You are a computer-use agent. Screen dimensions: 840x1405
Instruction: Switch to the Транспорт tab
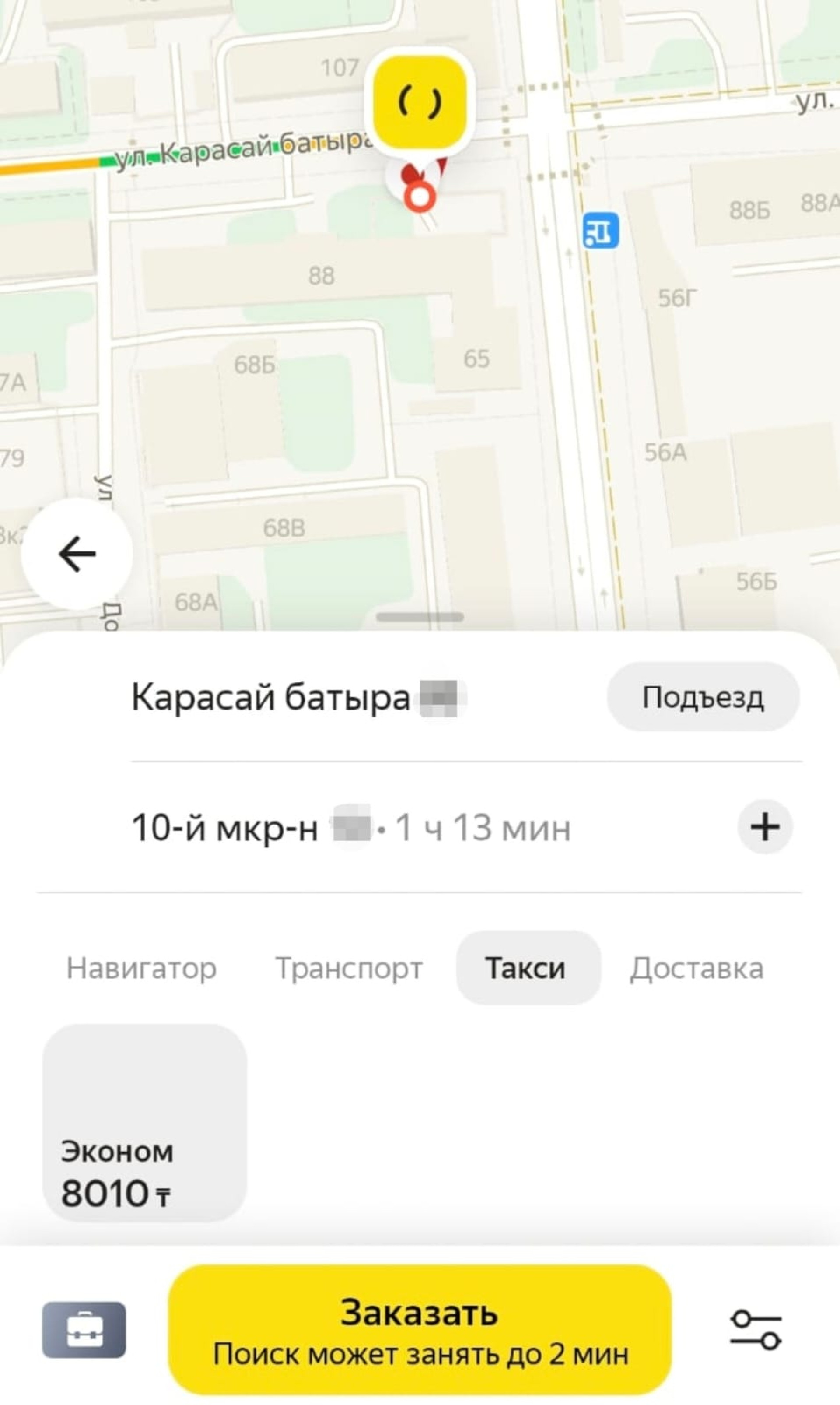point(349,968)
